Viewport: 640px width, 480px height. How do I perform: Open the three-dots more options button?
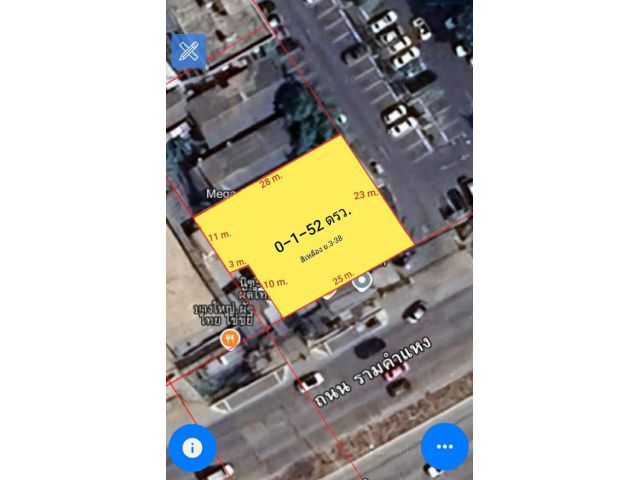pyautogui.click(x=445, y=446)
